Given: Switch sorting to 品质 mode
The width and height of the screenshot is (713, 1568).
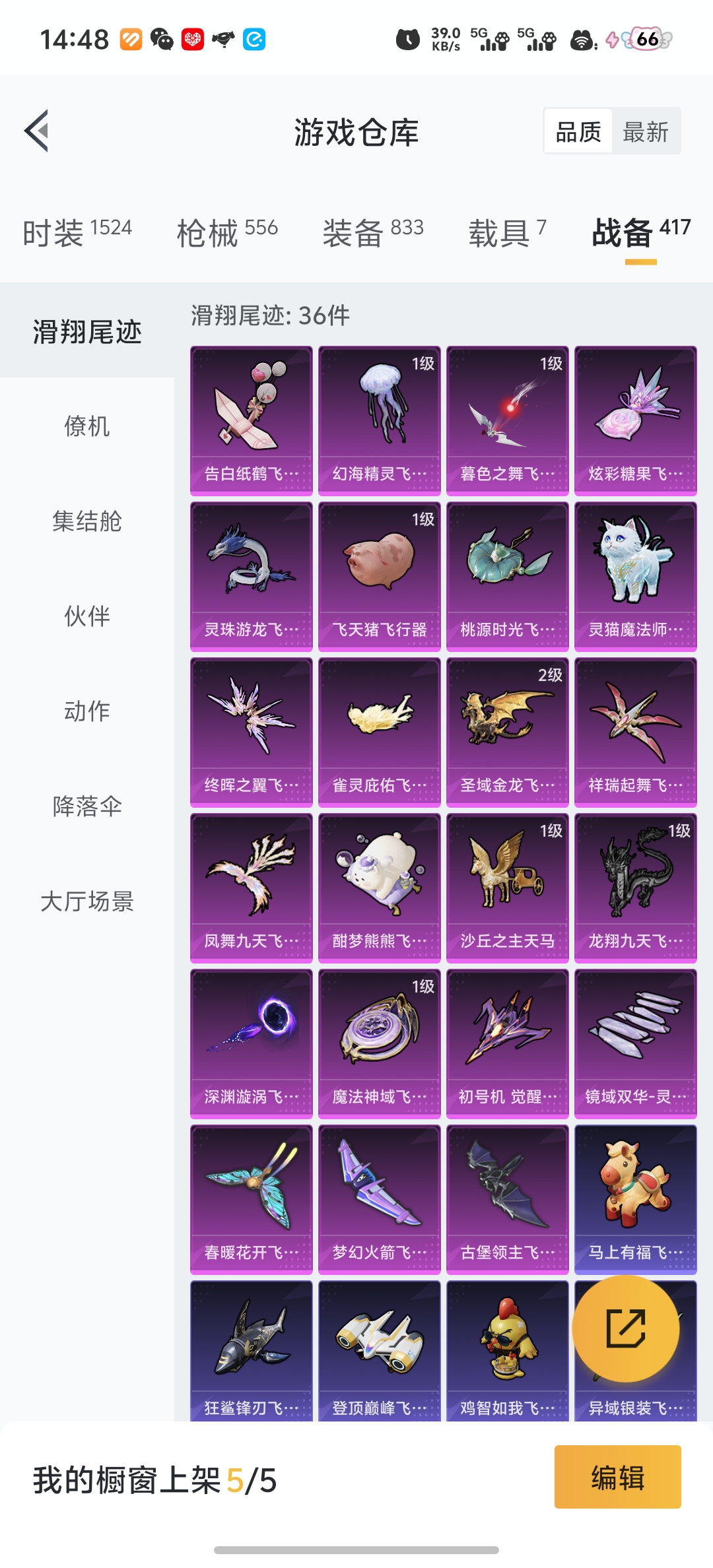Looking at the screenshot, I should point(577,131).
